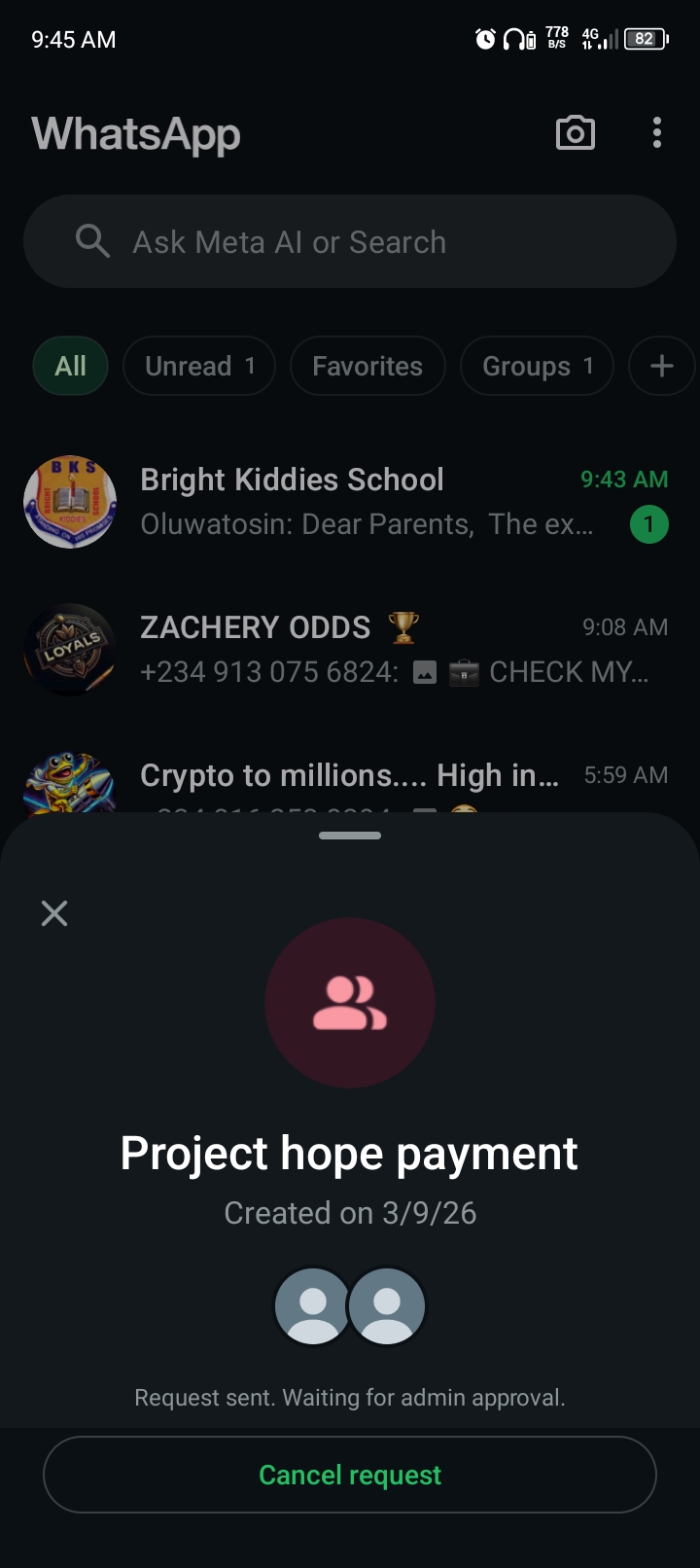Close the Project hope payment sheet
The width and height of the screenshot is (700, 1568).
(x=54, y=912)
